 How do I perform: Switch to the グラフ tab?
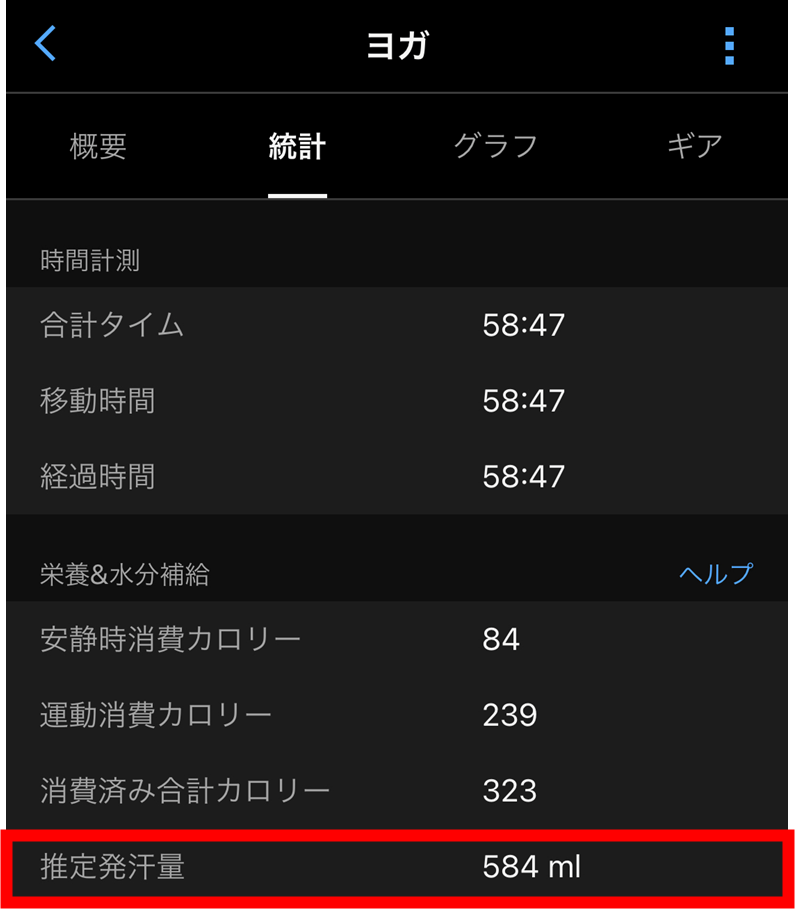(496, 147)
